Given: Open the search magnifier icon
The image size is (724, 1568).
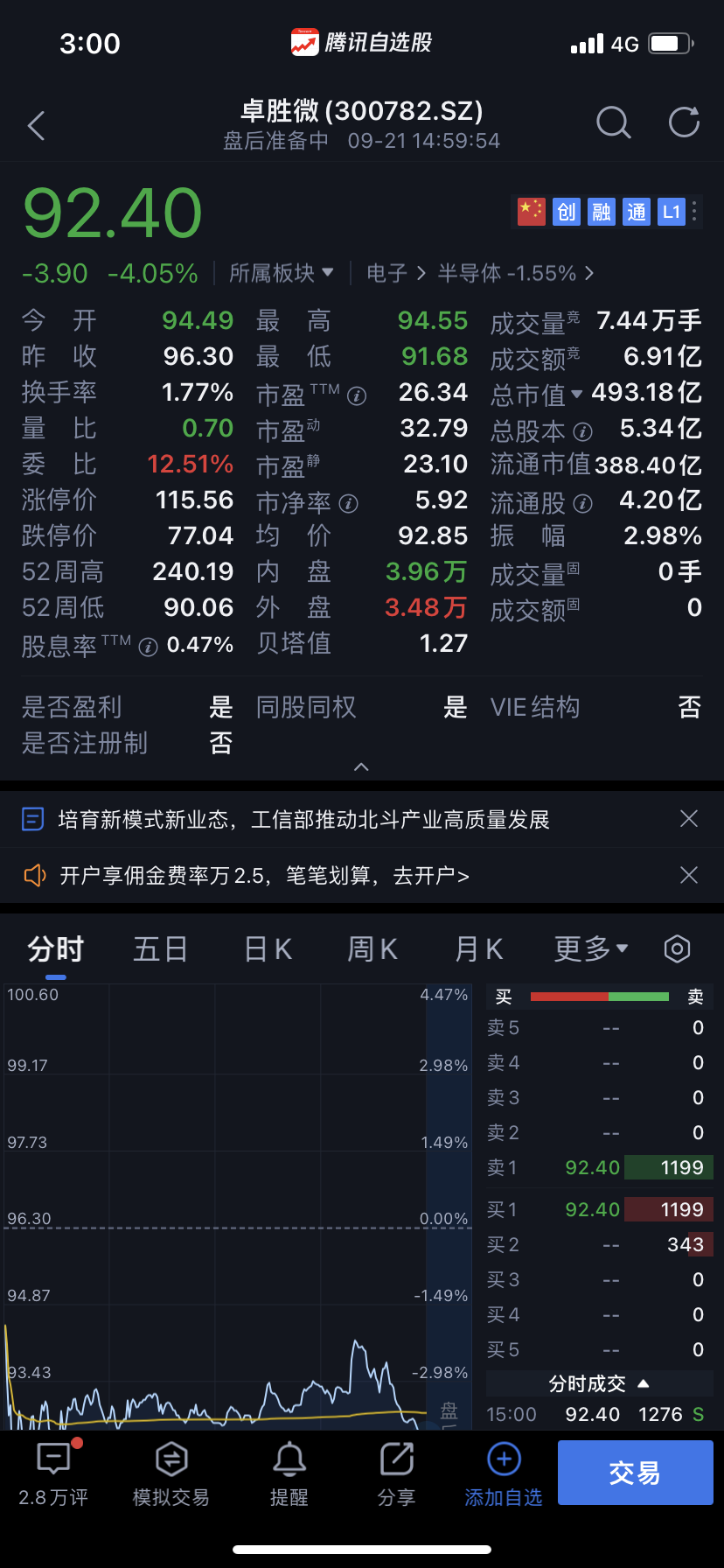Looking at the screenshot, I should (x=613, y=123).
